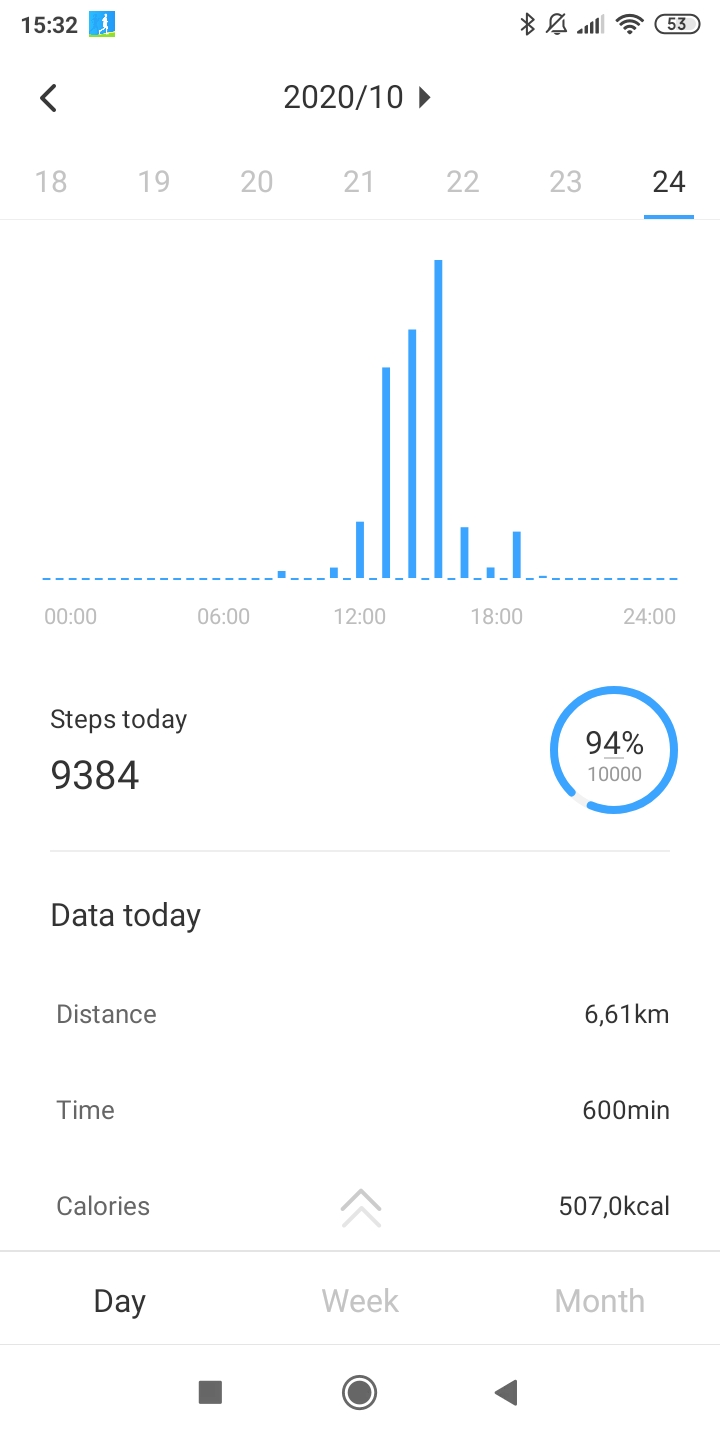Open recent apps with the square button
Viewport: 720px width, 1440px height.
pyautogui.click(x=210, y=1392)
